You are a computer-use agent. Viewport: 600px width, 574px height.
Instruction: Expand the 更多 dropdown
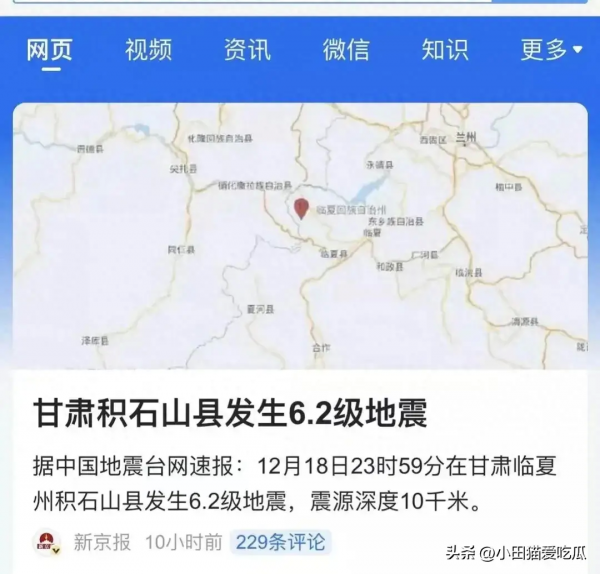[x=551, y=49]
